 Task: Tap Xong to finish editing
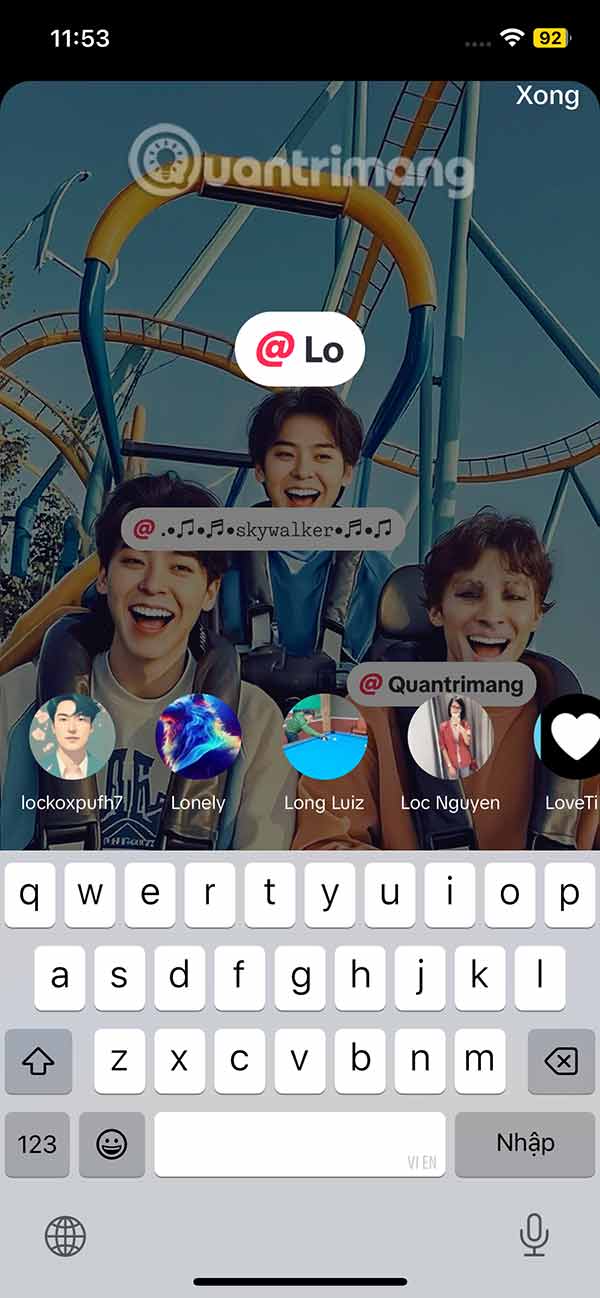547,96
